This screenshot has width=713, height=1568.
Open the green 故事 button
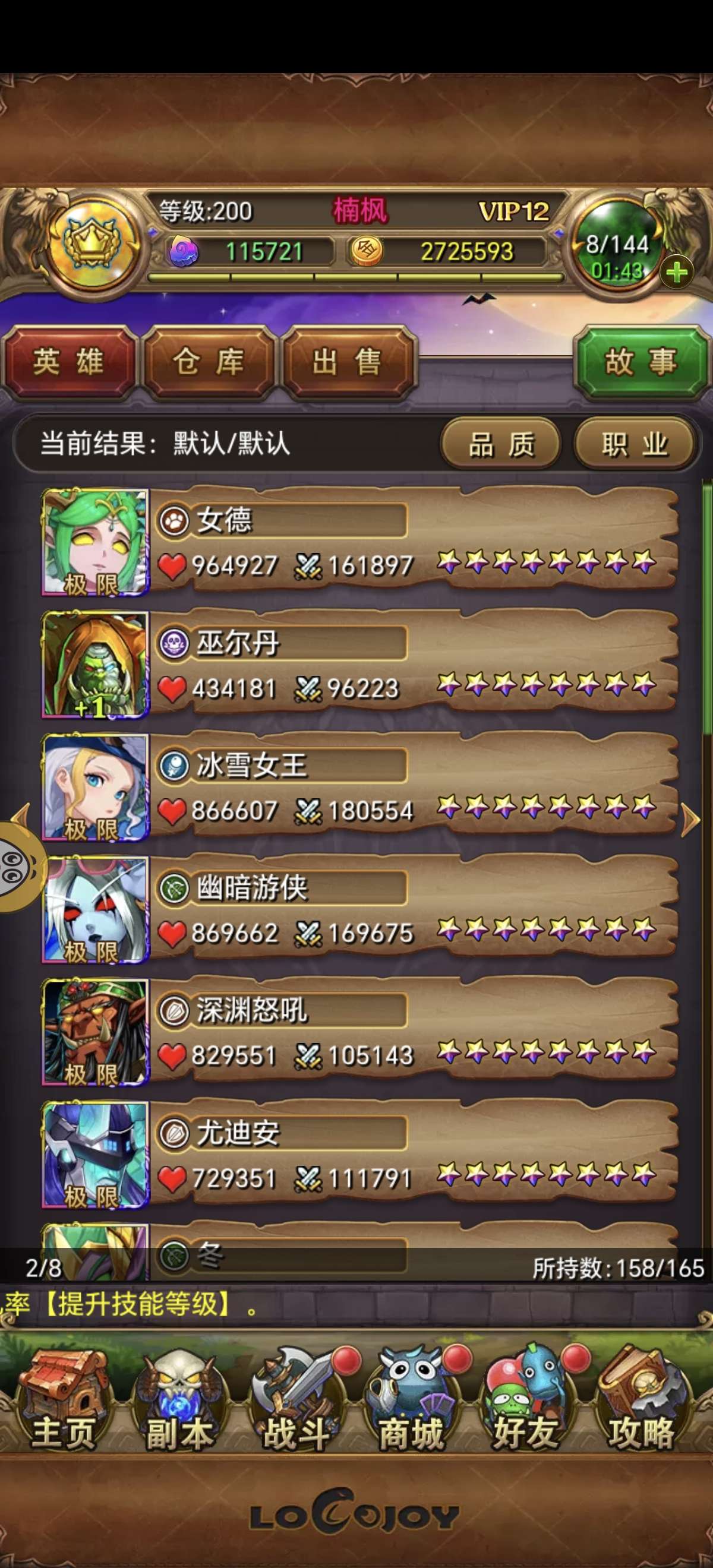coord(641,363)
